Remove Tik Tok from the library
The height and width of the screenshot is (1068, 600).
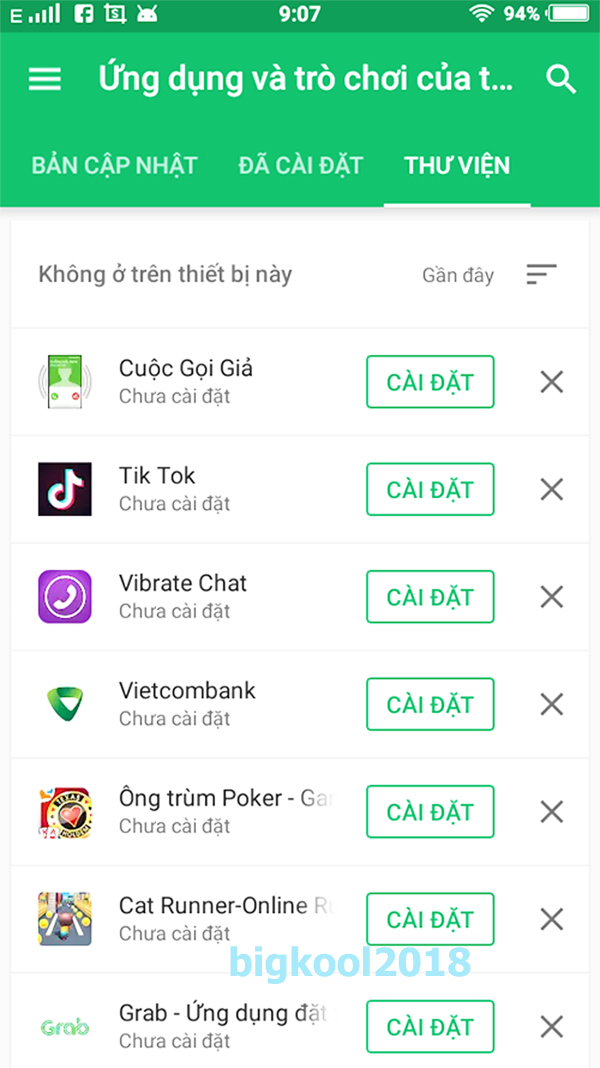(x=552, y=489)
